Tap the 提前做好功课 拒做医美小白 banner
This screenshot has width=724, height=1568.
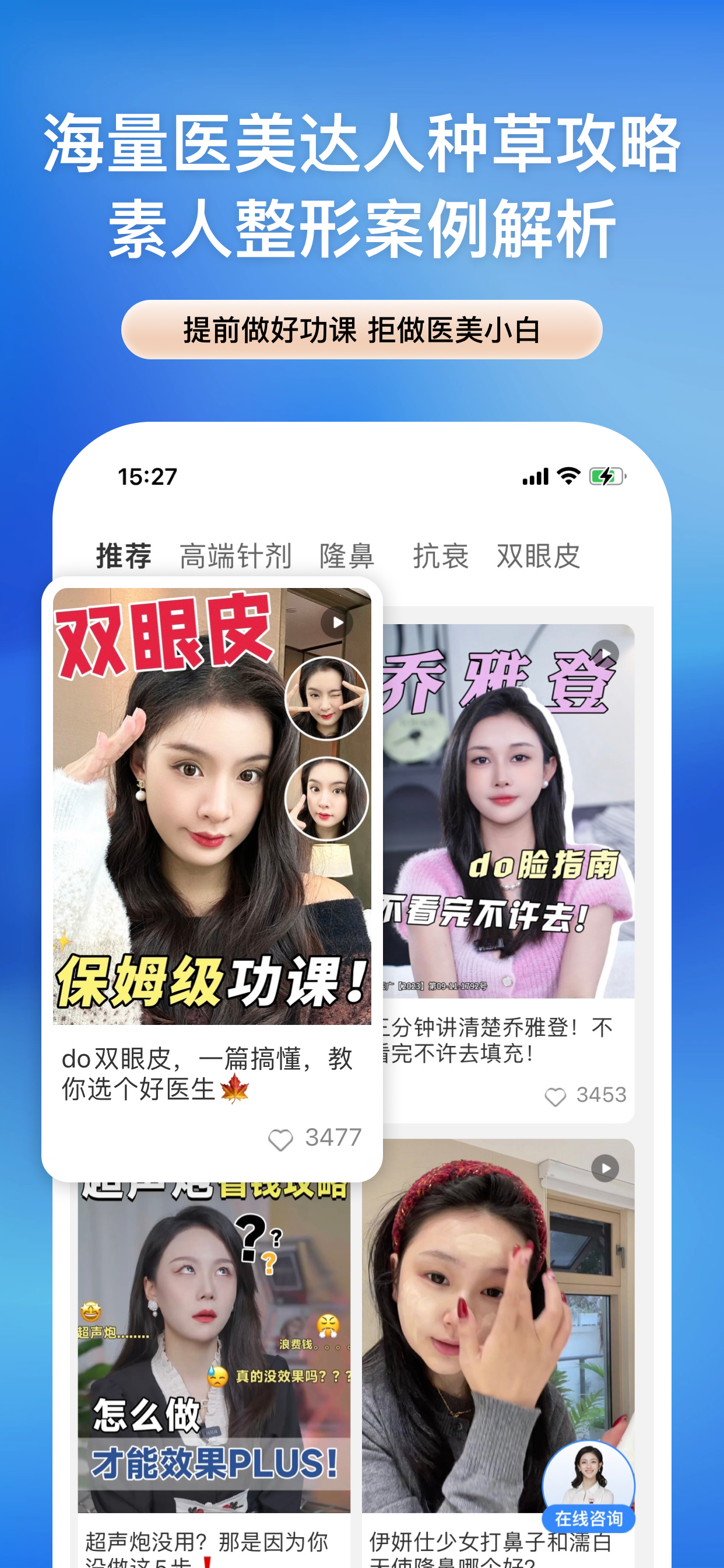pos(362,328)
